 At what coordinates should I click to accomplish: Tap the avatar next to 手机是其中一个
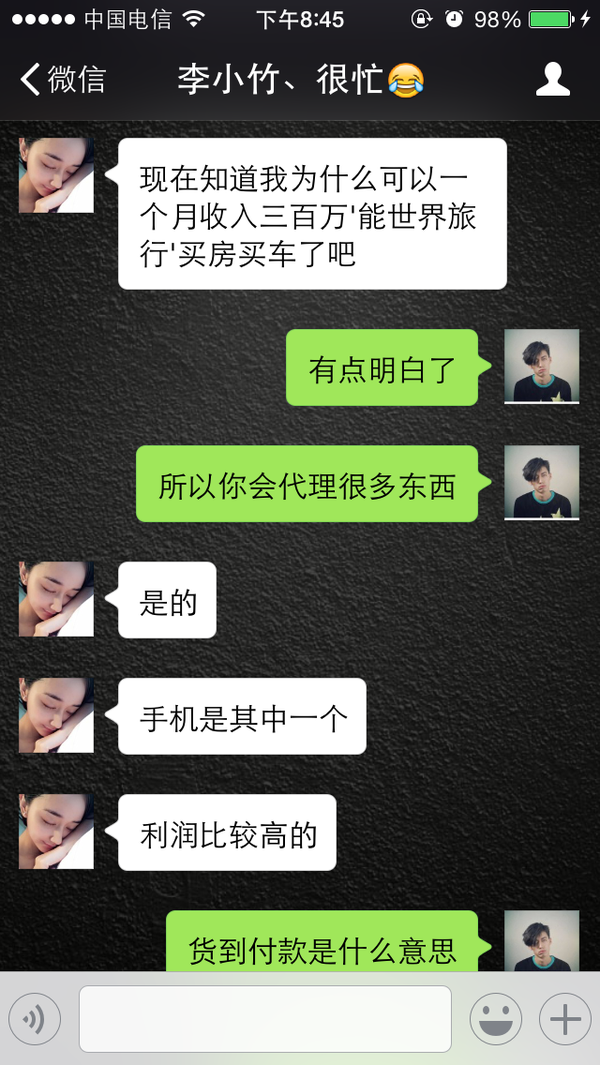pos(56,715)
